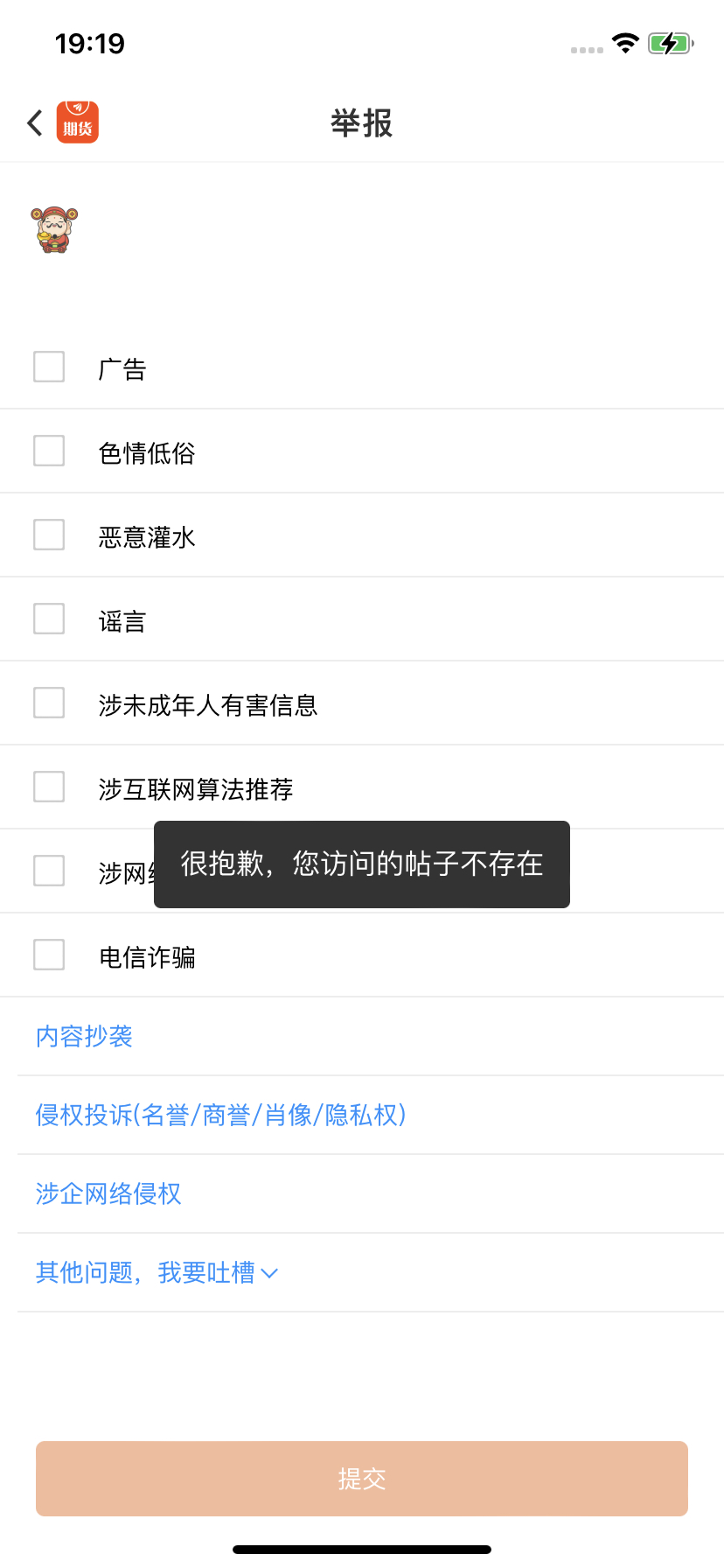Select 涉互联网算法推荐 checkbox
The width and height of the screenshot is (724, 1568).
point(49,787)
